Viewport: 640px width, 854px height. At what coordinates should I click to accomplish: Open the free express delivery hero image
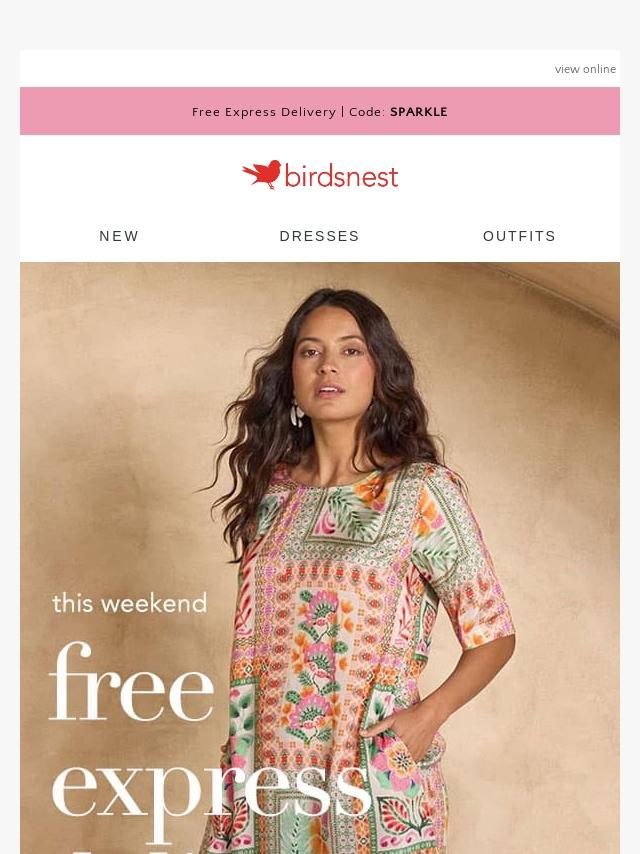320,558
